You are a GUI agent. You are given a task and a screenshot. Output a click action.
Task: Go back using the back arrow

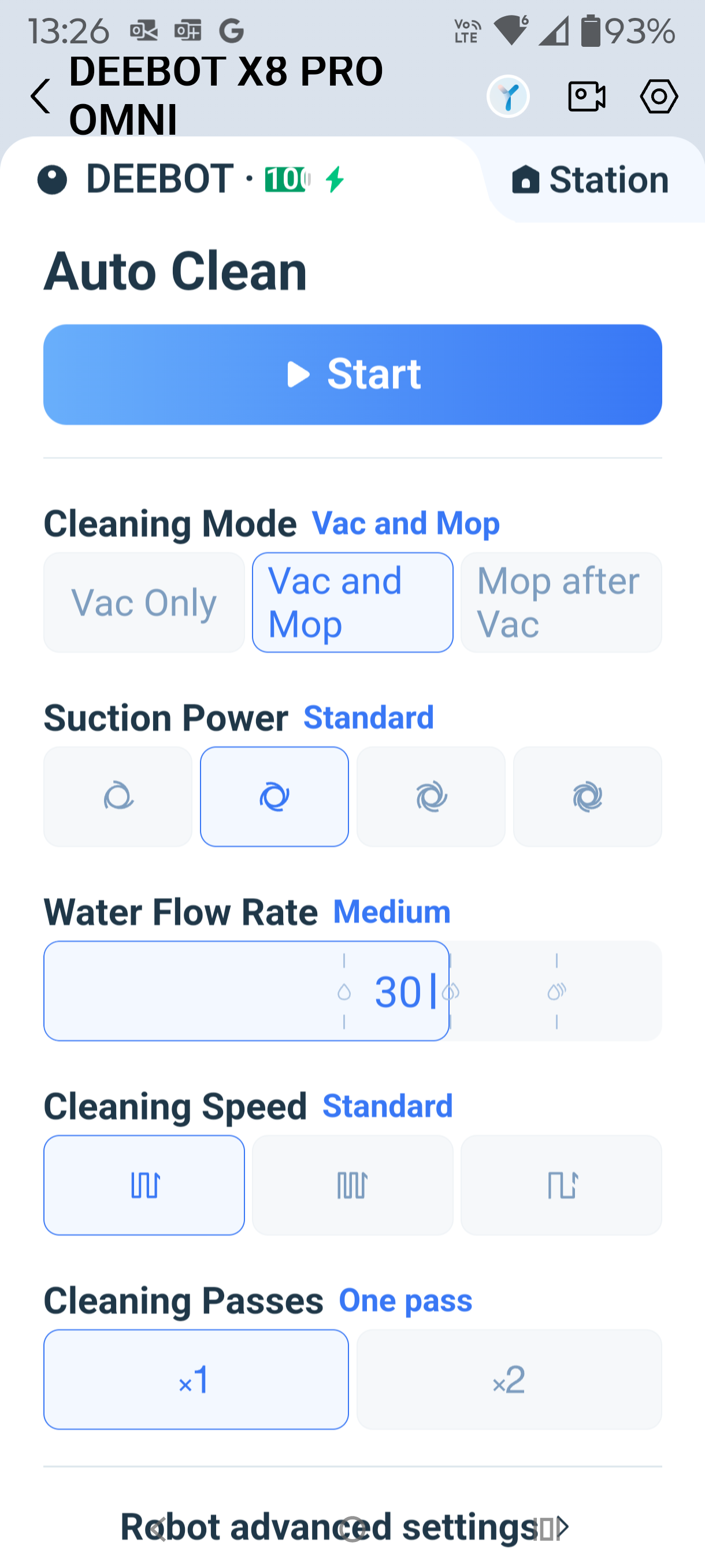pos(39,95)
